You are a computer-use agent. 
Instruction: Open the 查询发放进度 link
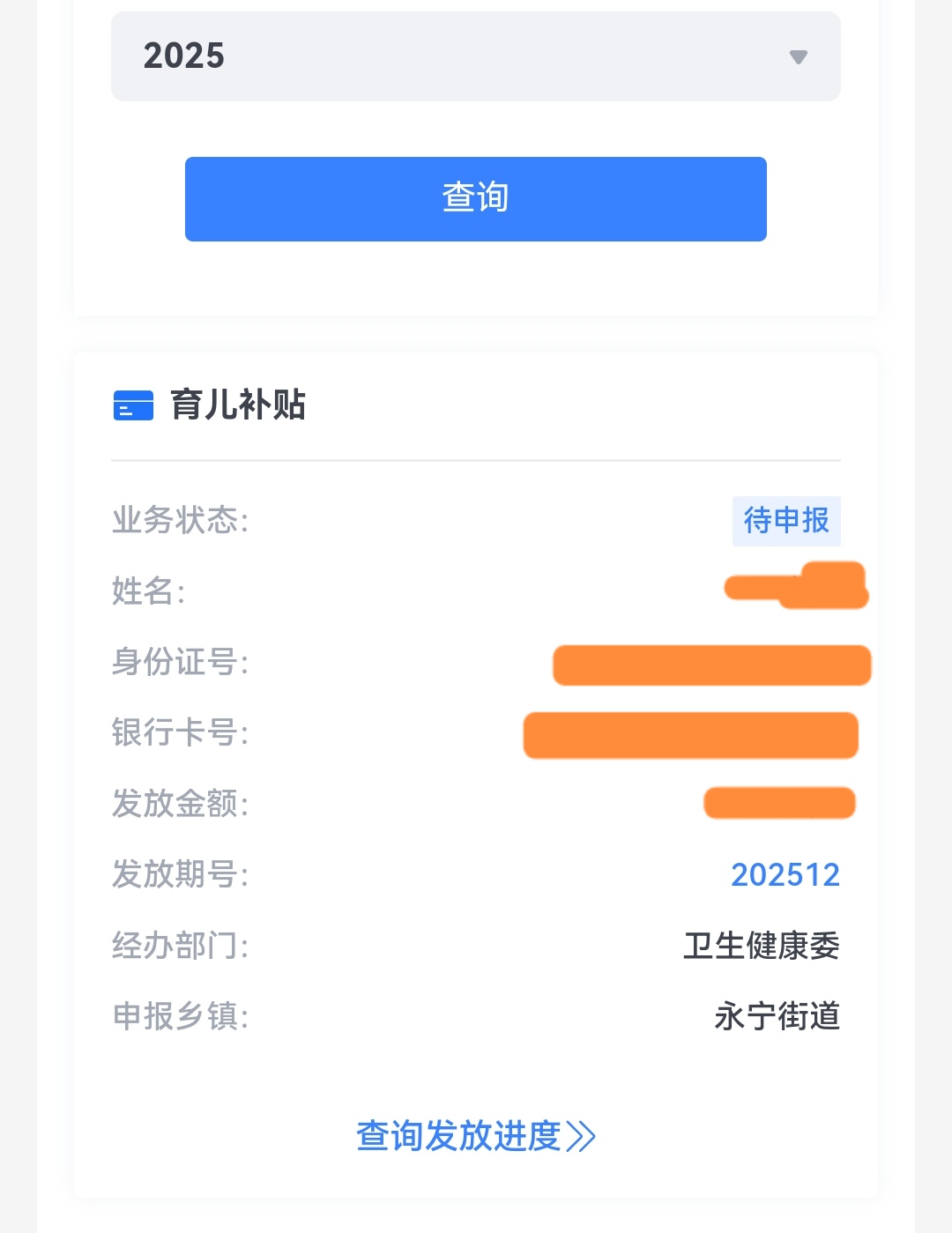point(475,1136)
